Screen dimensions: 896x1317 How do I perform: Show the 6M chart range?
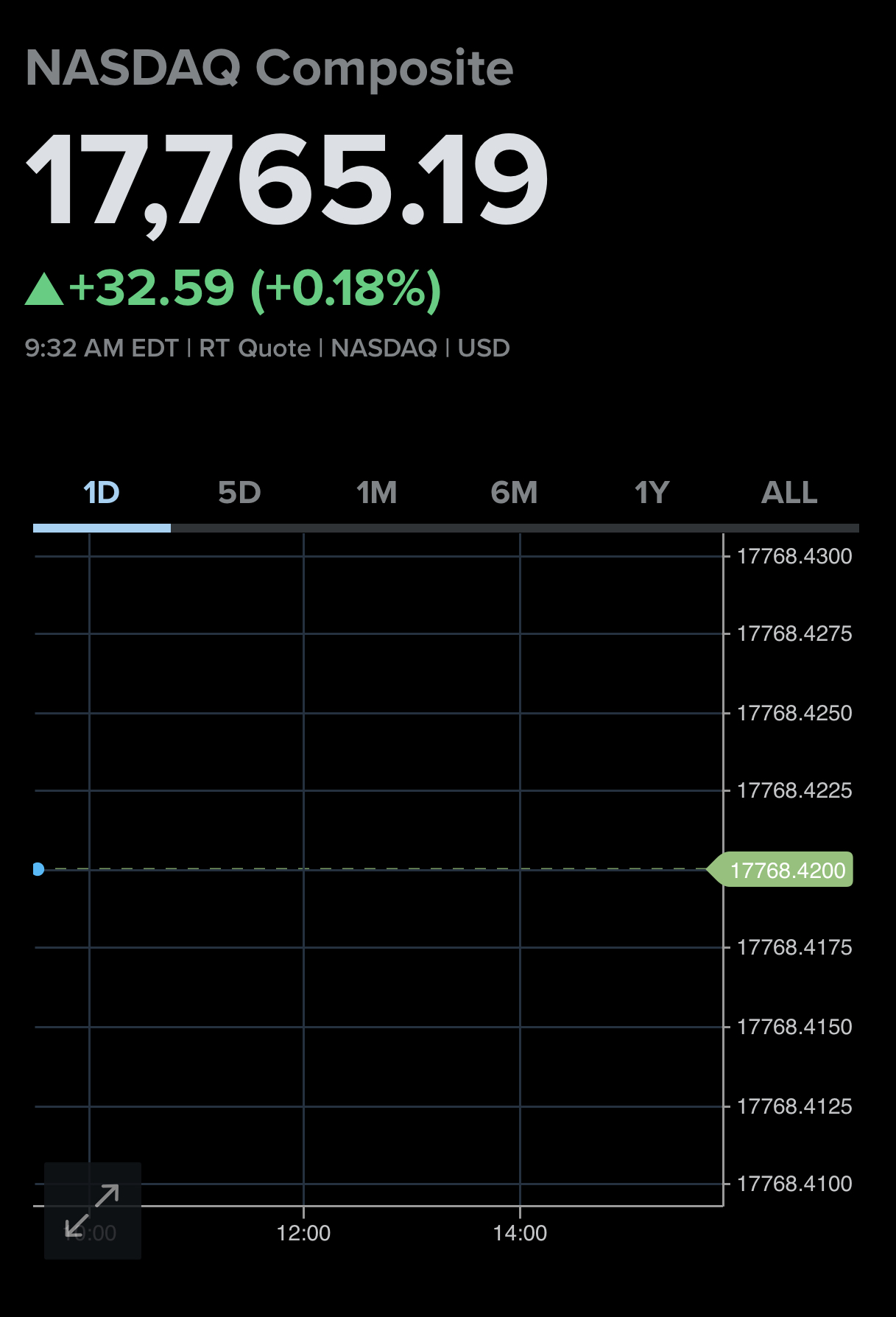coord(515,493)
